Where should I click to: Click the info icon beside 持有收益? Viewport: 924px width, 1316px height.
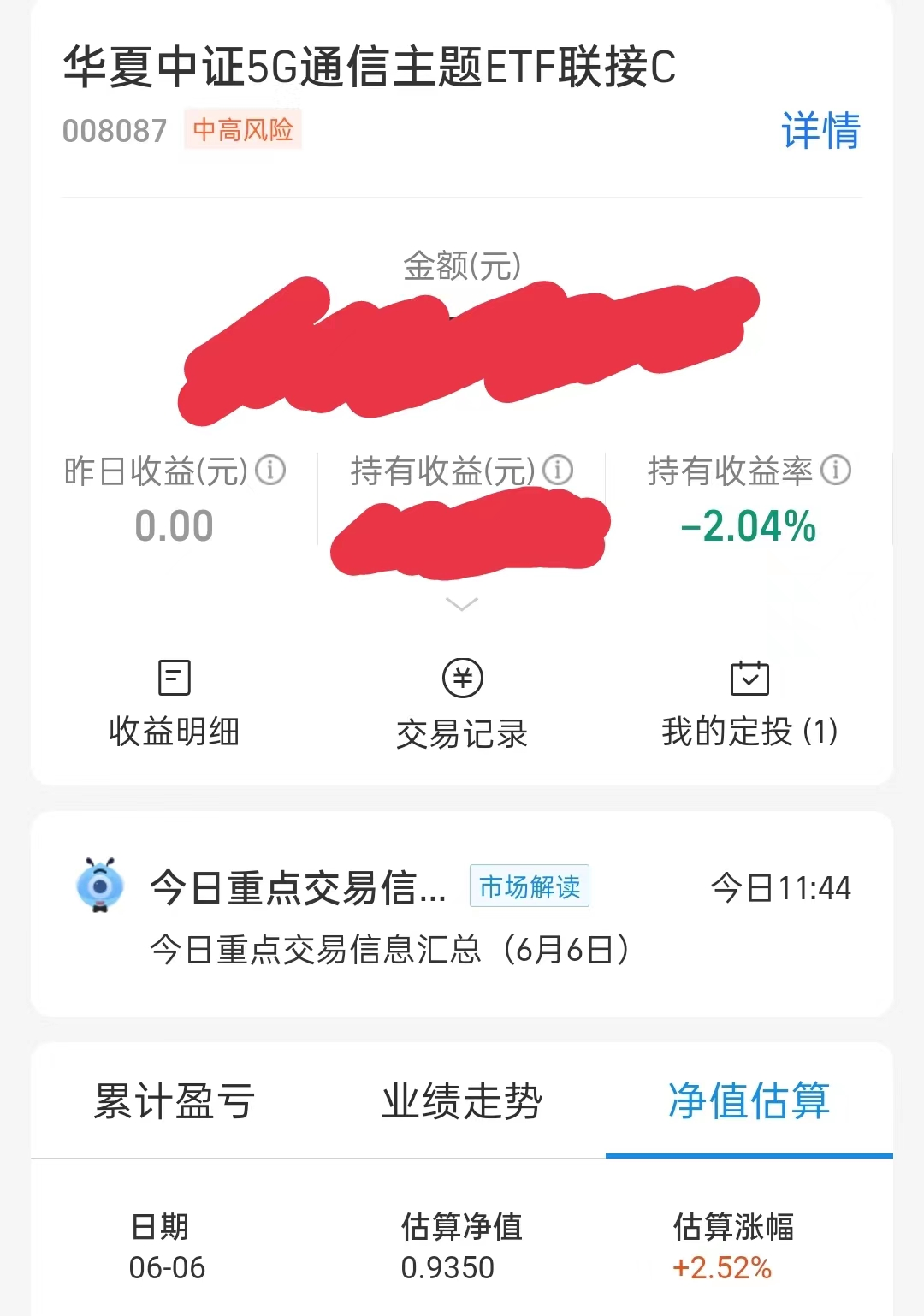click(x=560, y=470)
